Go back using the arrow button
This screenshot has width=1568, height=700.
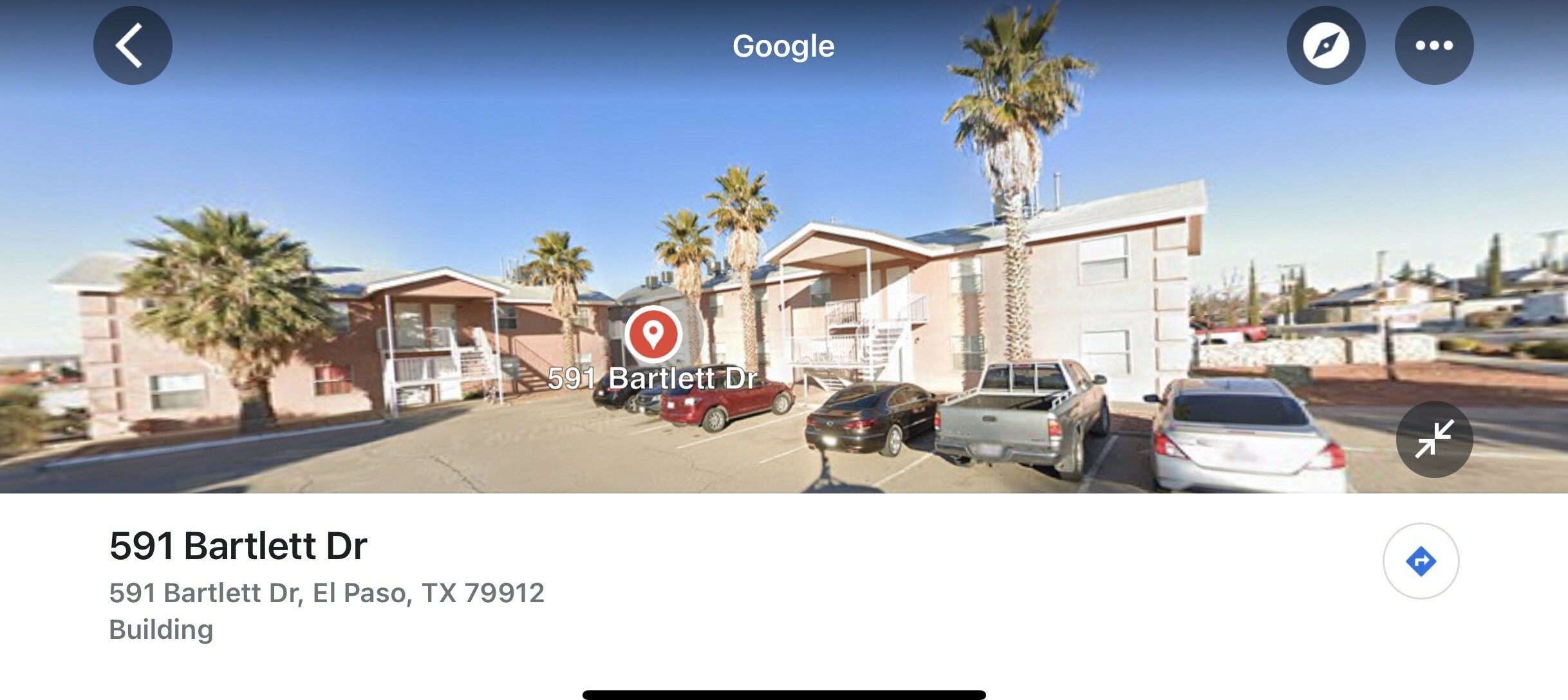(x=133, y=45)
